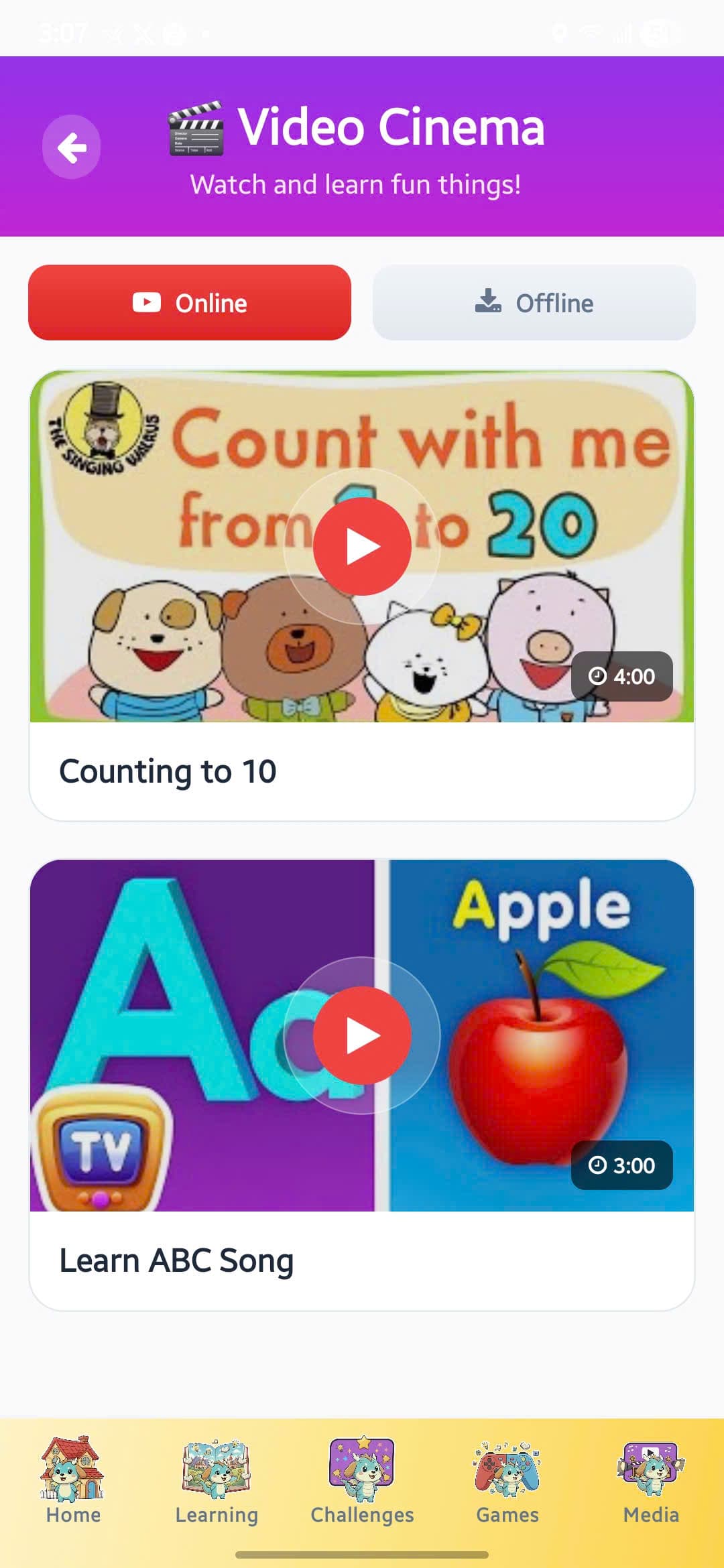Switch to the Offline videos tab
Image resolution: width=724 pixels, height=1568 pixels.
pyautogui.click(x=534, y=303)
